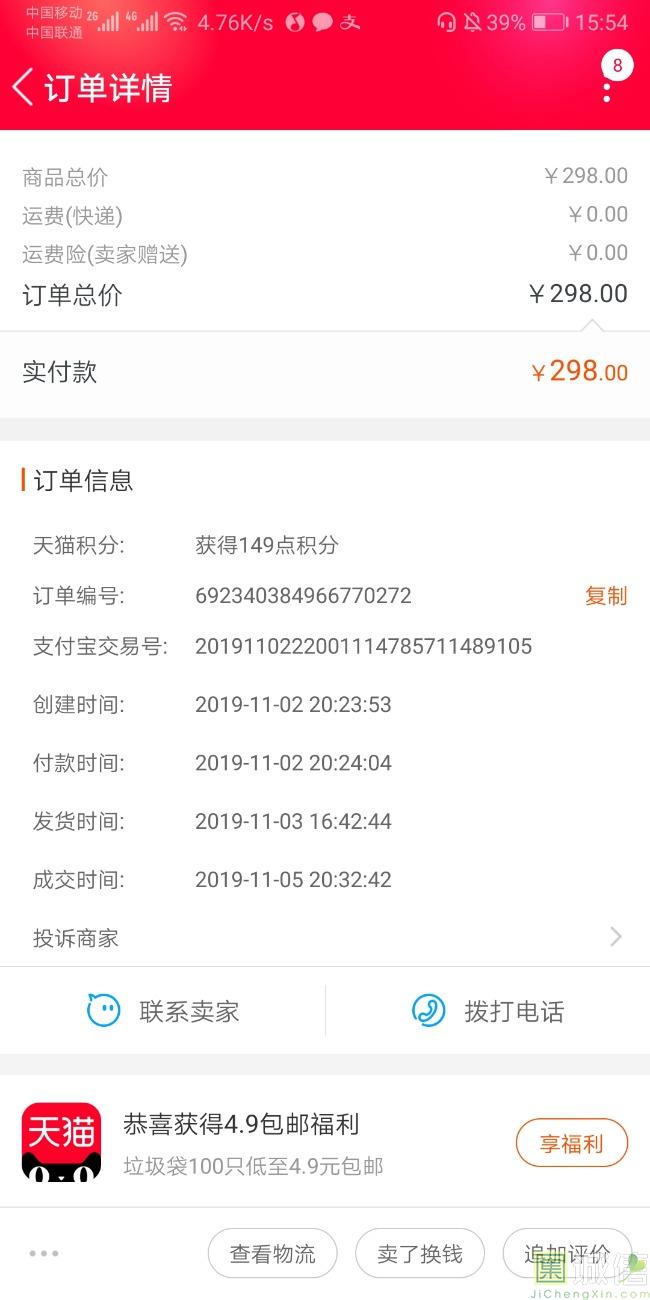Open the 投诉商家 row
Screen dimensions: 650x1300
tap(325, 937)
